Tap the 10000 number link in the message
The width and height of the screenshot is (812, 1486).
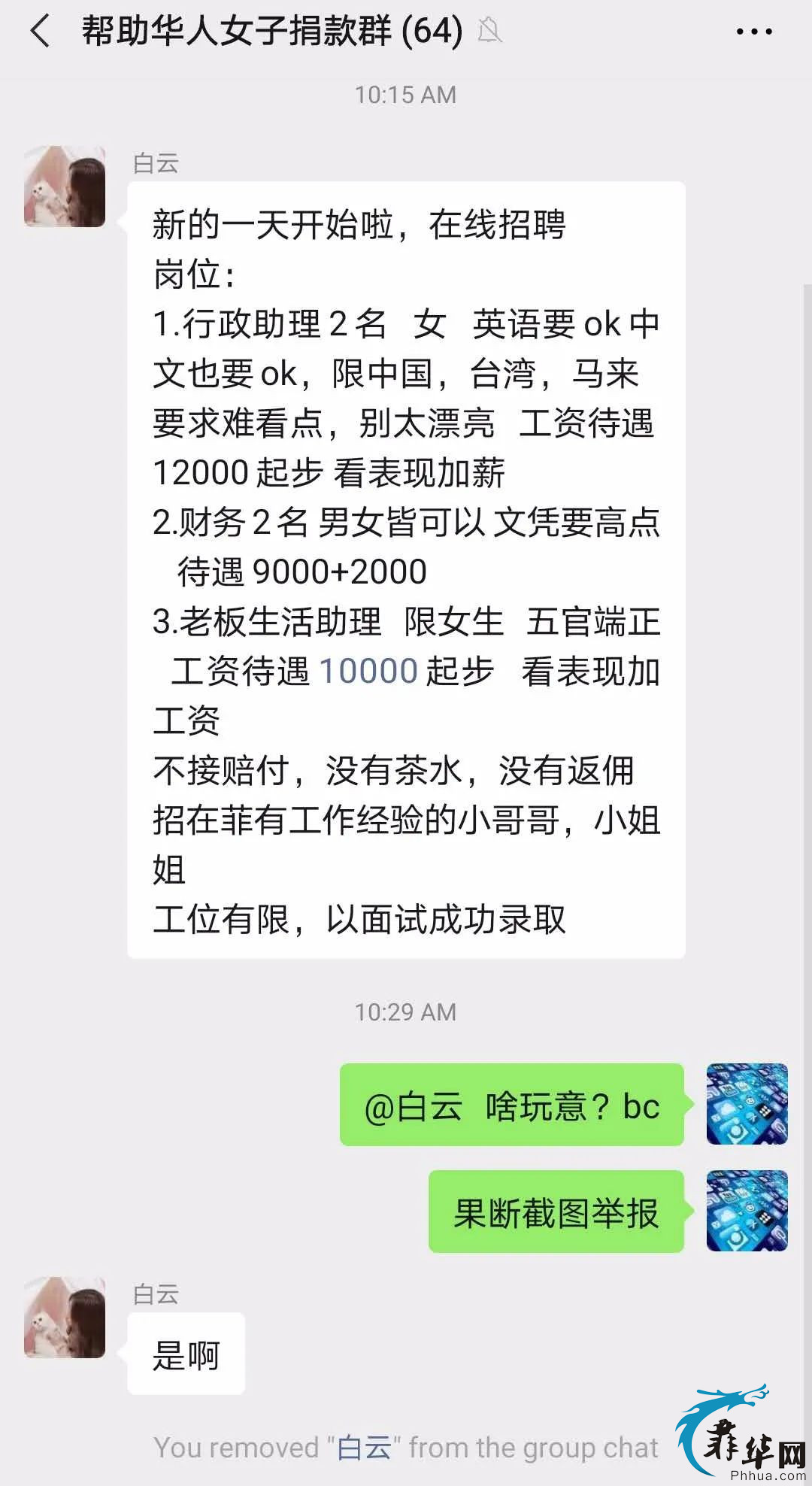[x=368, y=671]
